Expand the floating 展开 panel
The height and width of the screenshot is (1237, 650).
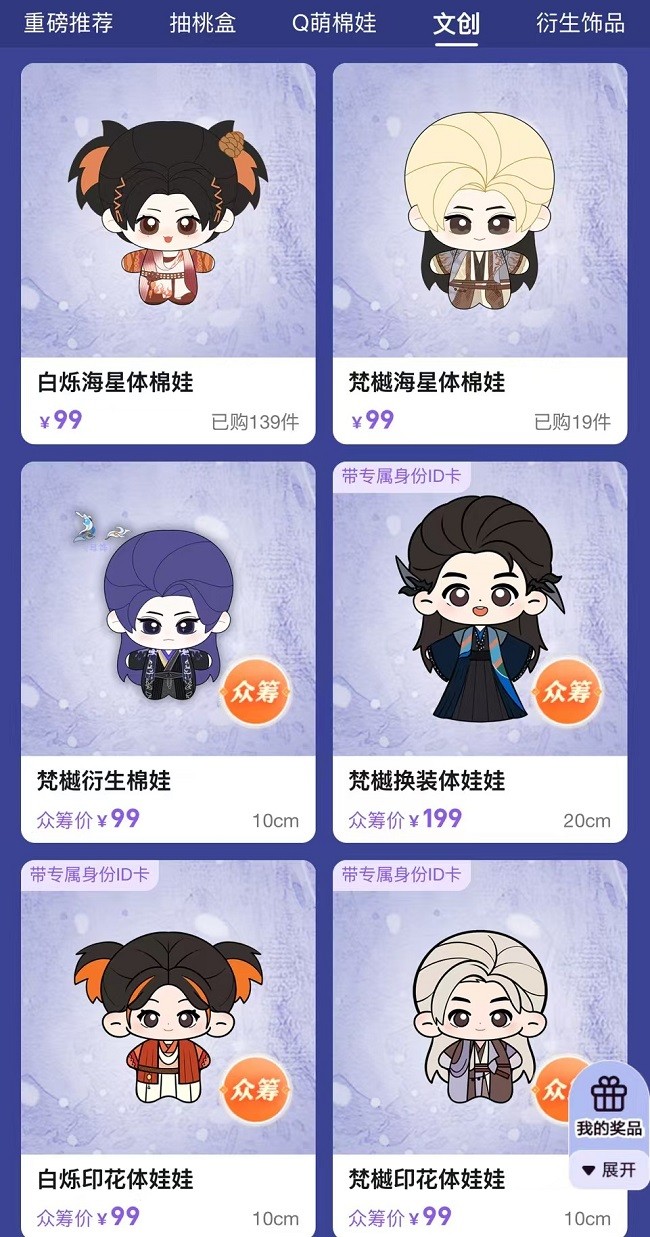(x=609, y=1169)
